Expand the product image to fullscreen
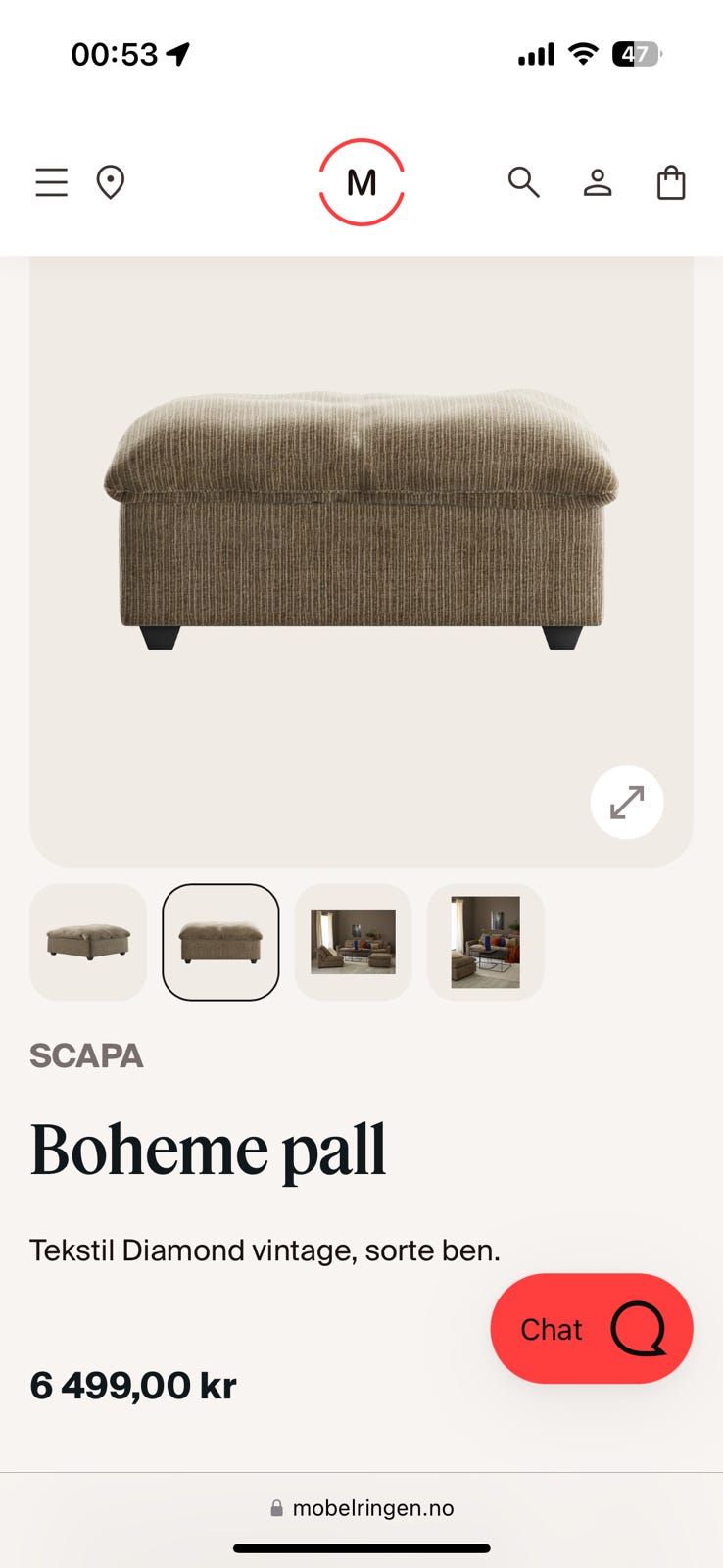 pyautogui.click(x=627, y=803)
